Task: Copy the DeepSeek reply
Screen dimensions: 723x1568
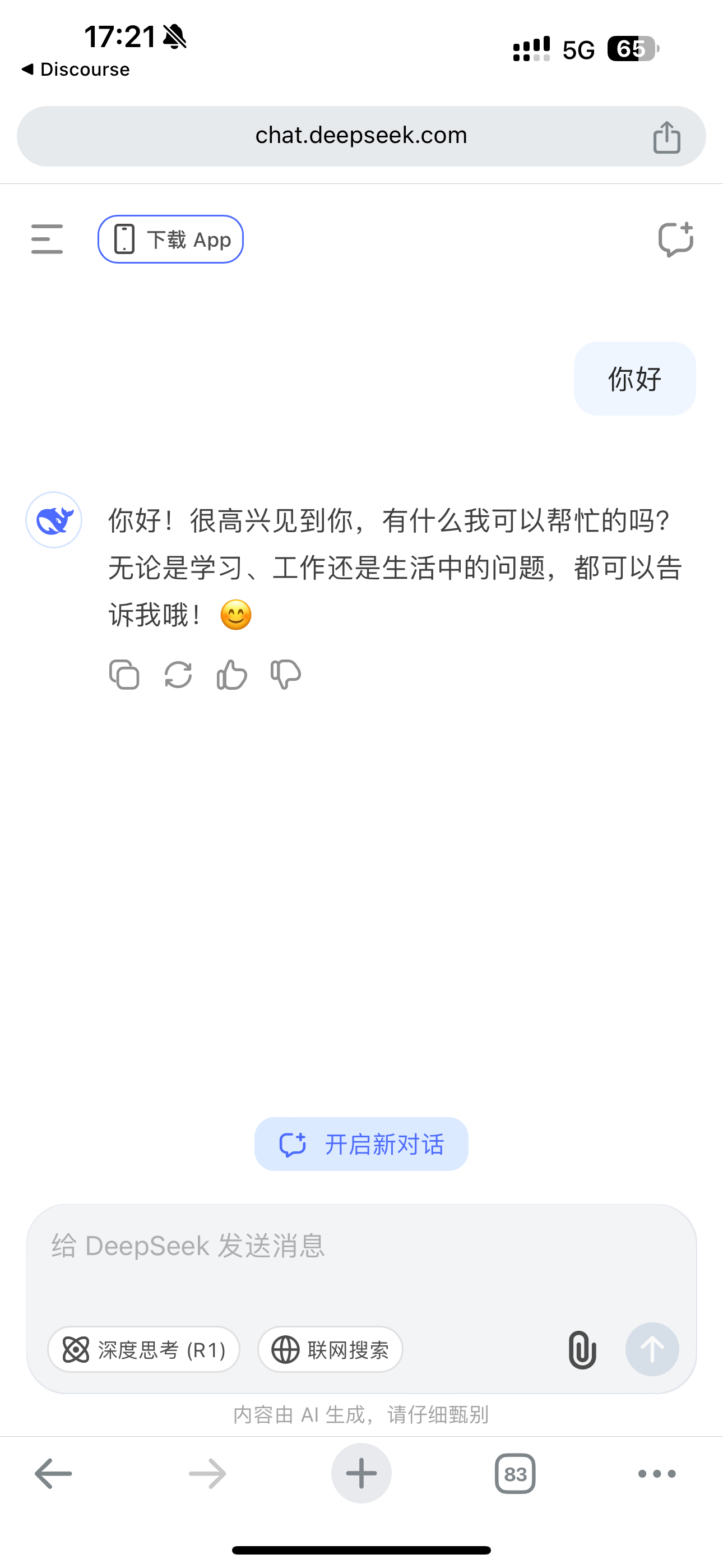Action: tap(124, 675)
